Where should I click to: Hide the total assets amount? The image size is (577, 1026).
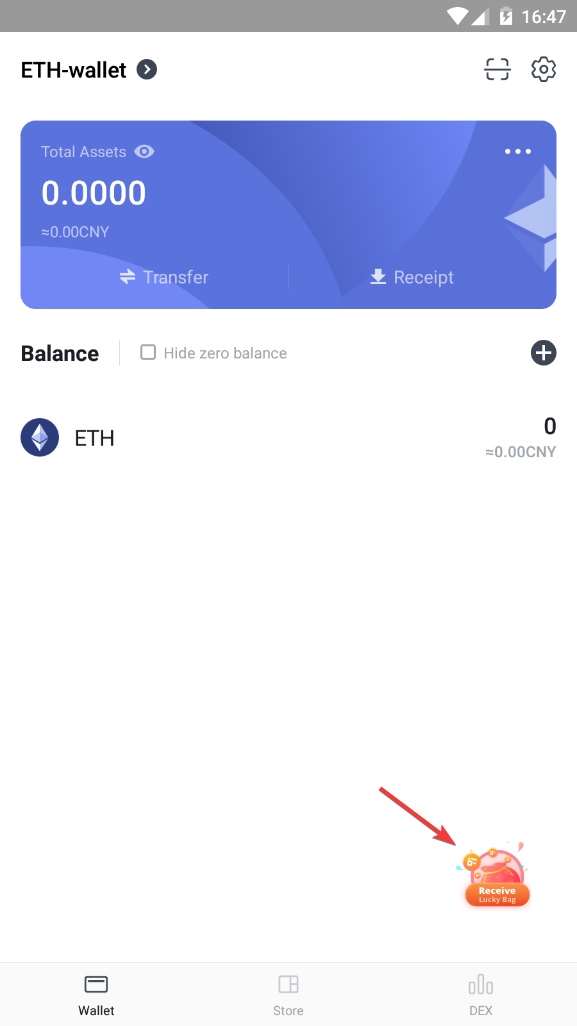tap(144, 152)
